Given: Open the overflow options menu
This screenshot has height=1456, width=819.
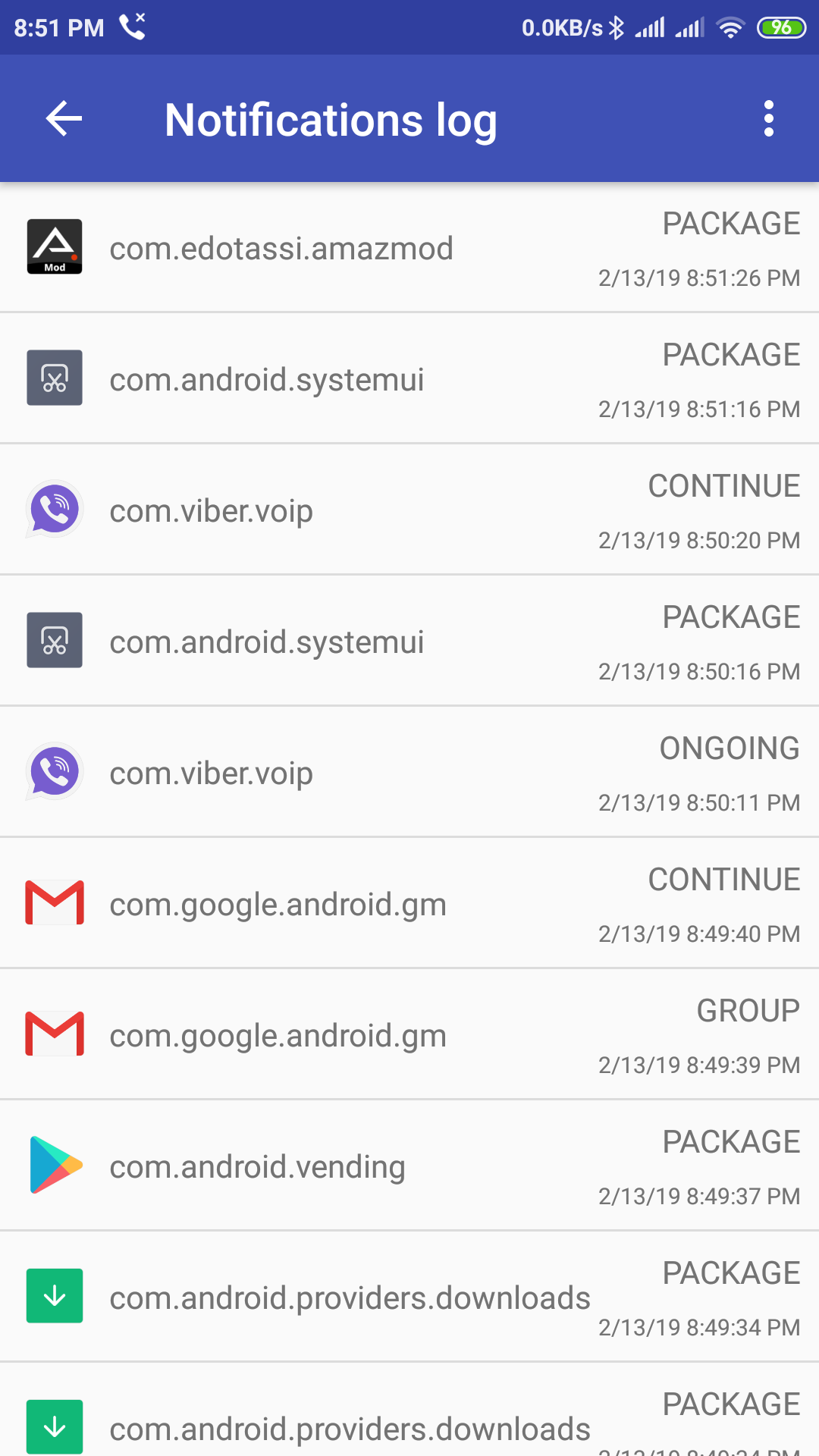Looking at the screenshot, I should [x=768, y=118].
